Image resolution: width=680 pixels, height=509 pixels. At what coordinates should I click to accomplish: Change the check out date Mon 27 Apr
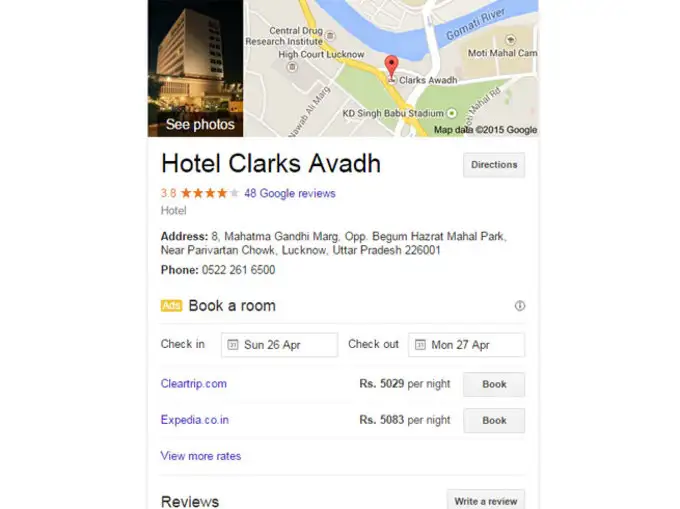[x=466, y=345]
